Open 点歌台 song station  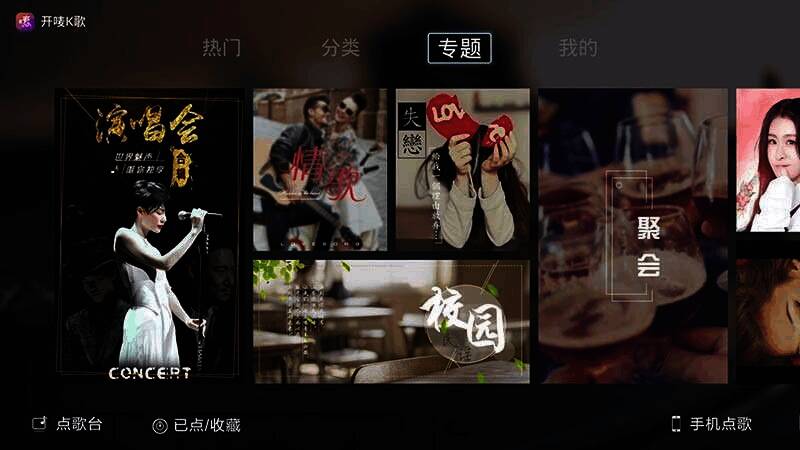tap(68, 424)
